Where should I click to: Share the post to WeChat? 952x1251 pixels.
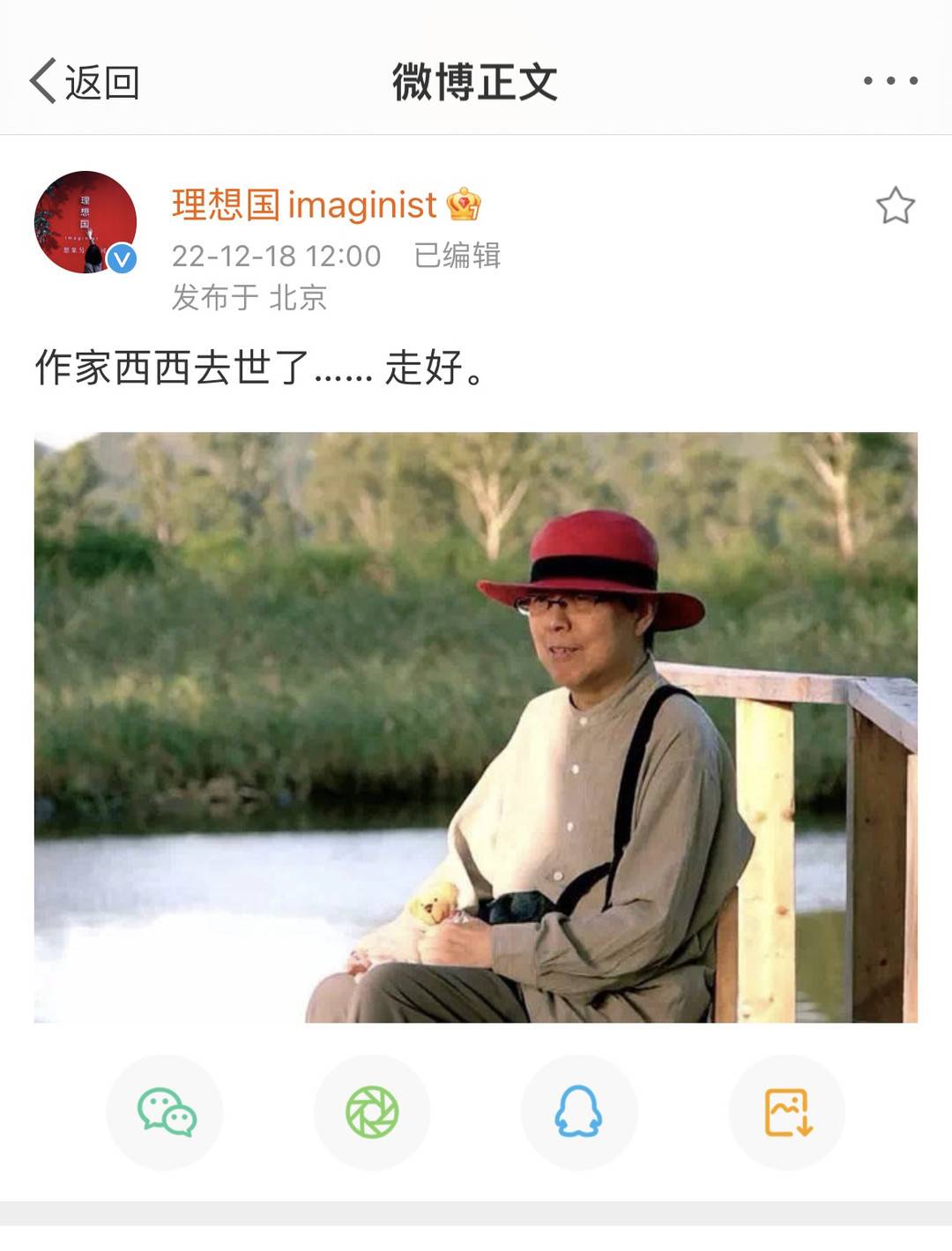(x=165, y=1113)
